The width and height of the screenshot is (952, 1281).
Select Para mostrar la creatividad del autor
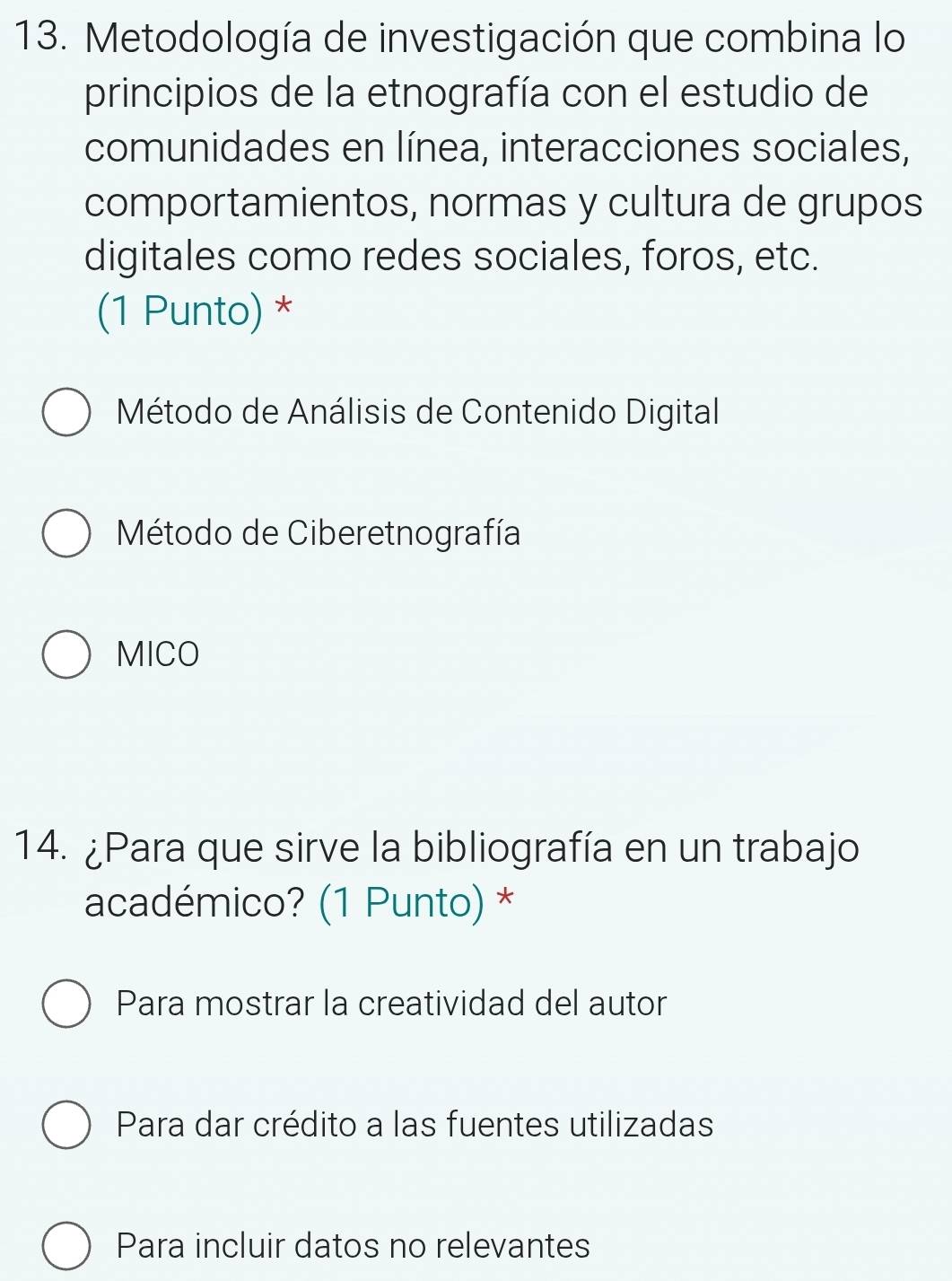pyautogui.click(x=66, y=1004)
